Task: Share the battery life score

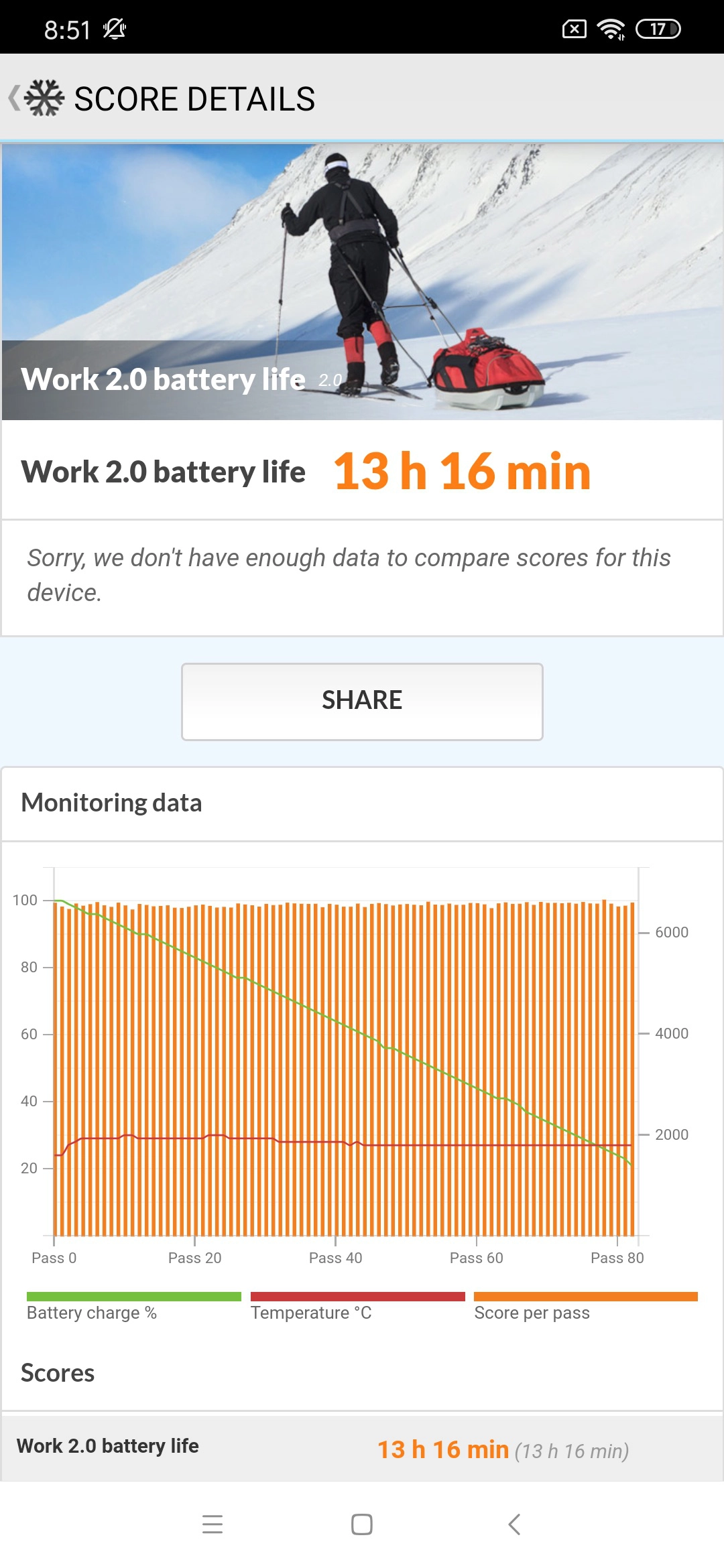Action: click(362, 701)
